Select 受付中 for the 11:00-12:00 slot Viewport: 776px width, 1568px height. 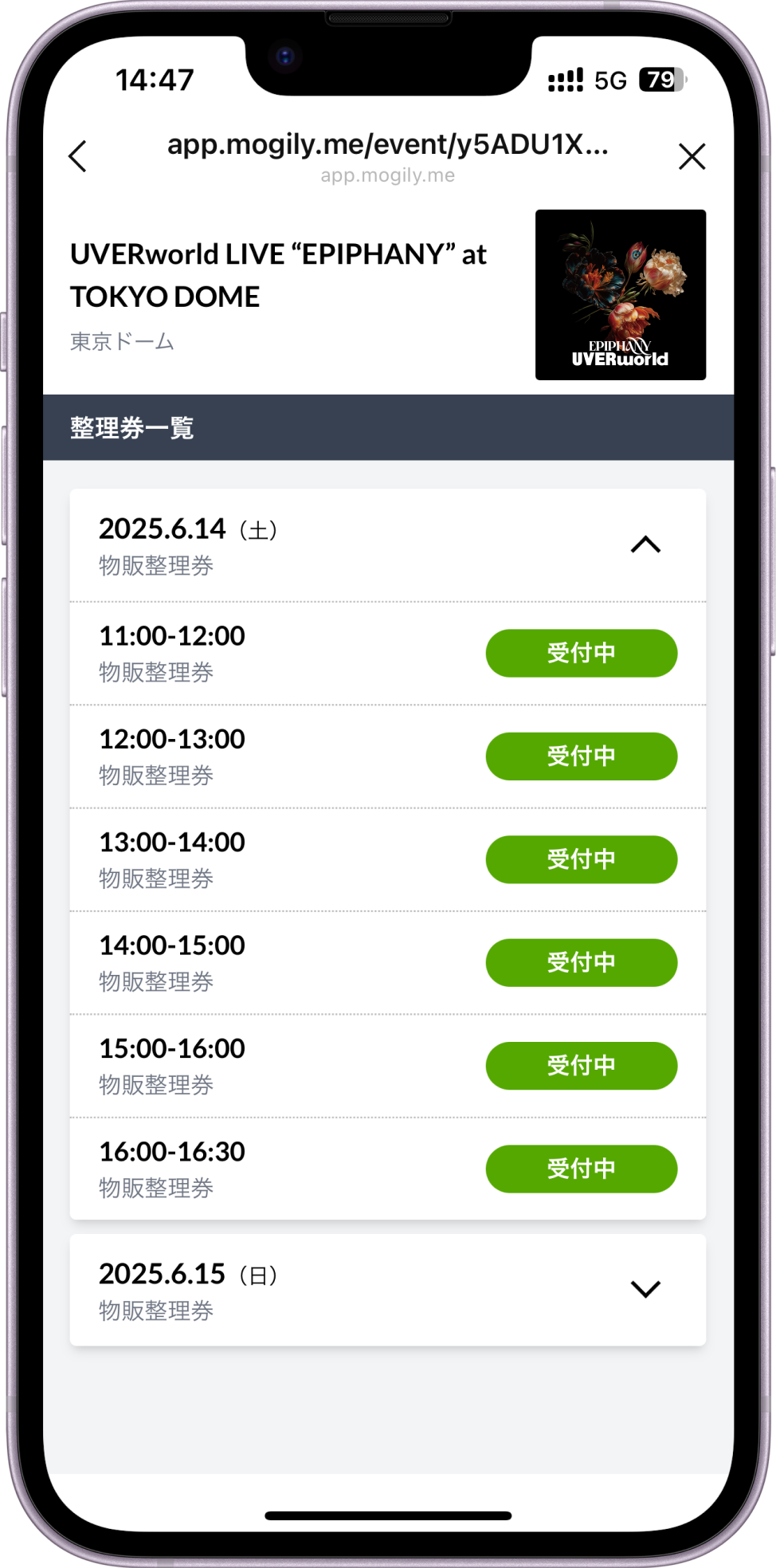582,653
